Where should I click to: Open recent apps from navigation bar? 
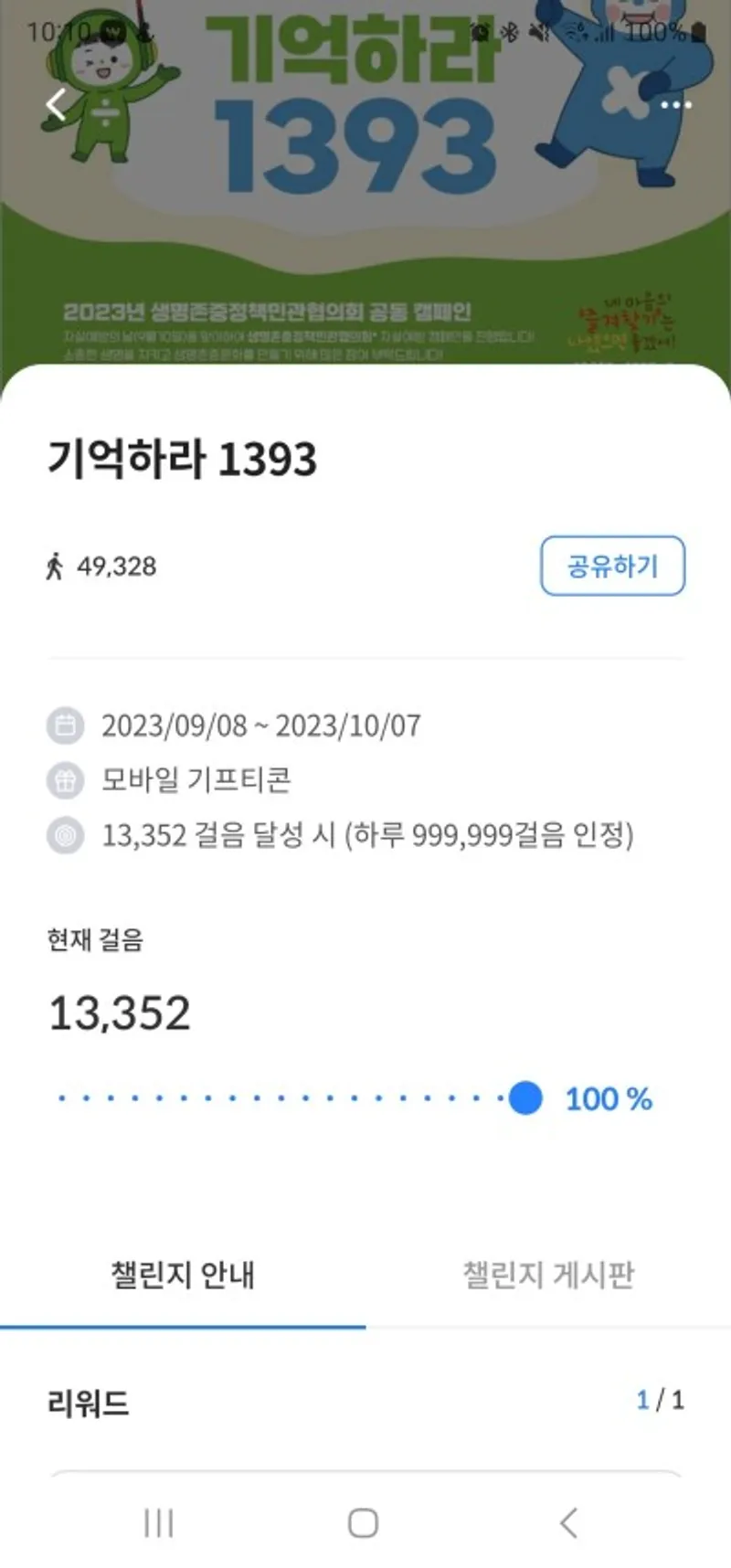(159, 1522)
